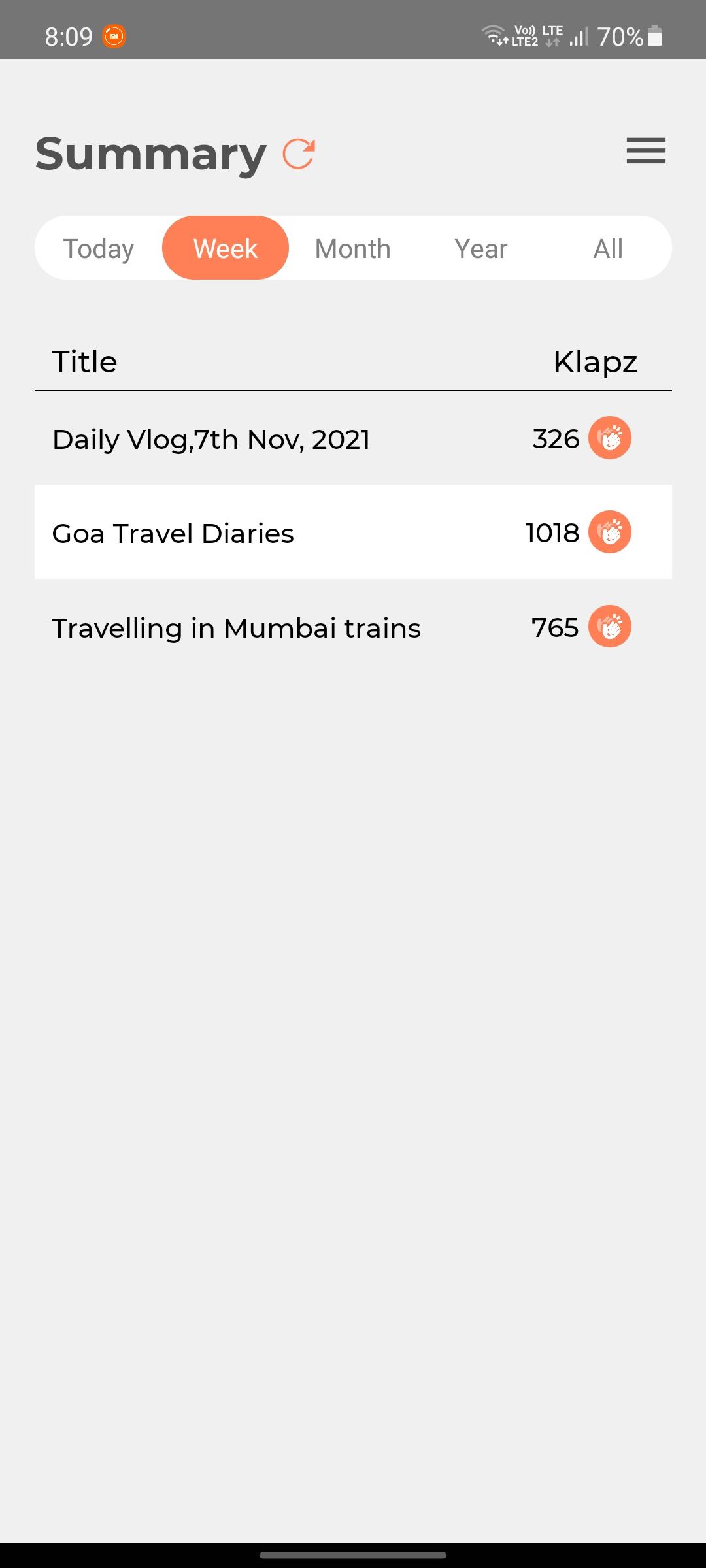This screenshot has width=706, height=1568.
Task: View the All time summary
Action: pyautogui.click(x=608, y=248)
